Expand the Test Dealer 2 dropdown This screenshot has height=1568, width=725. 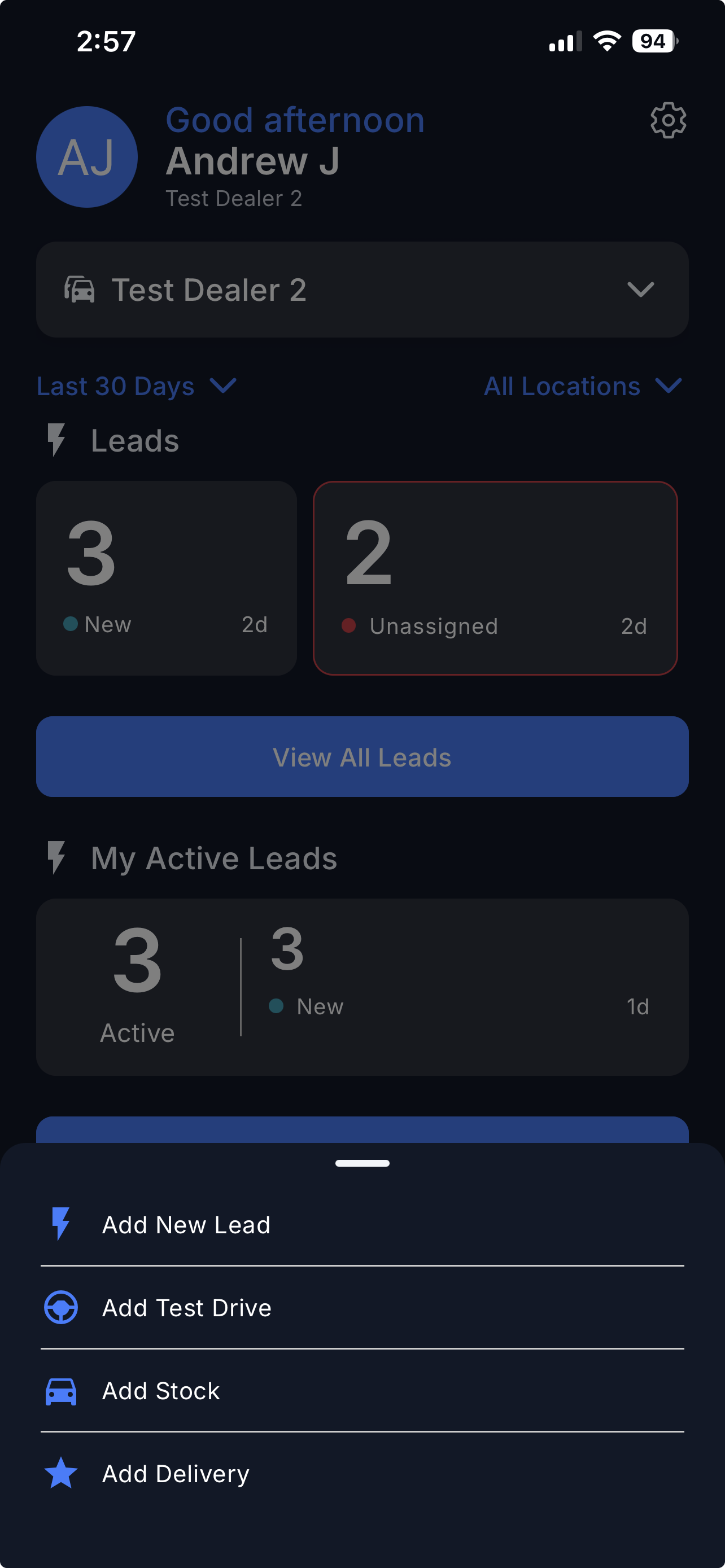362,290
